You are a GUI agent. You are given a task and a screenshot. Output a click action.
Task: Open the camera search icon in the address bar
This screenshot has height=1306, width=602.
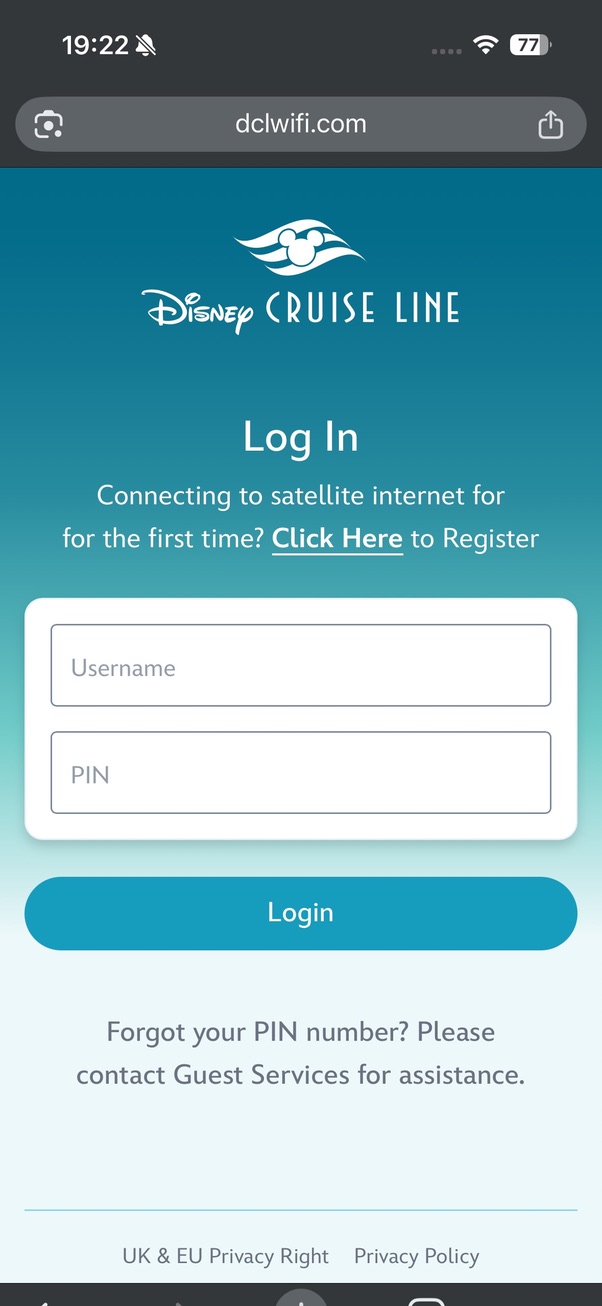[49, 125]
